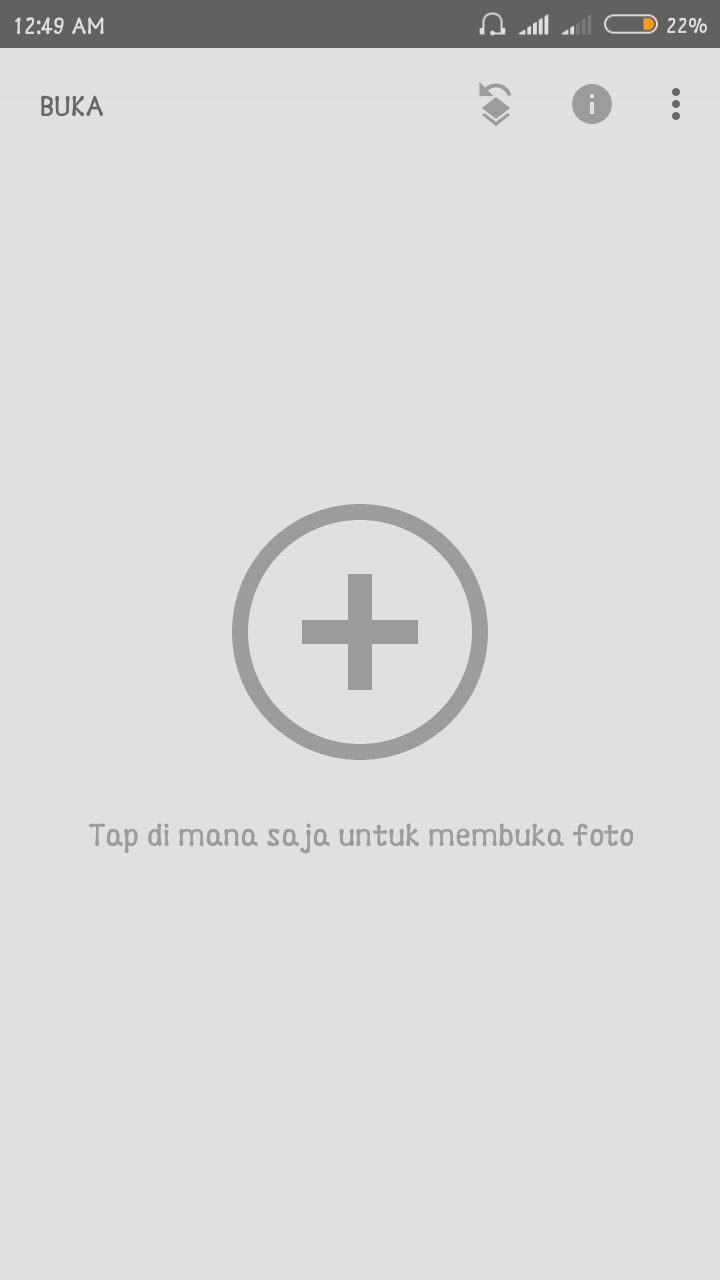Tap the large plus circle to add photo

click(x=360, y=631)
